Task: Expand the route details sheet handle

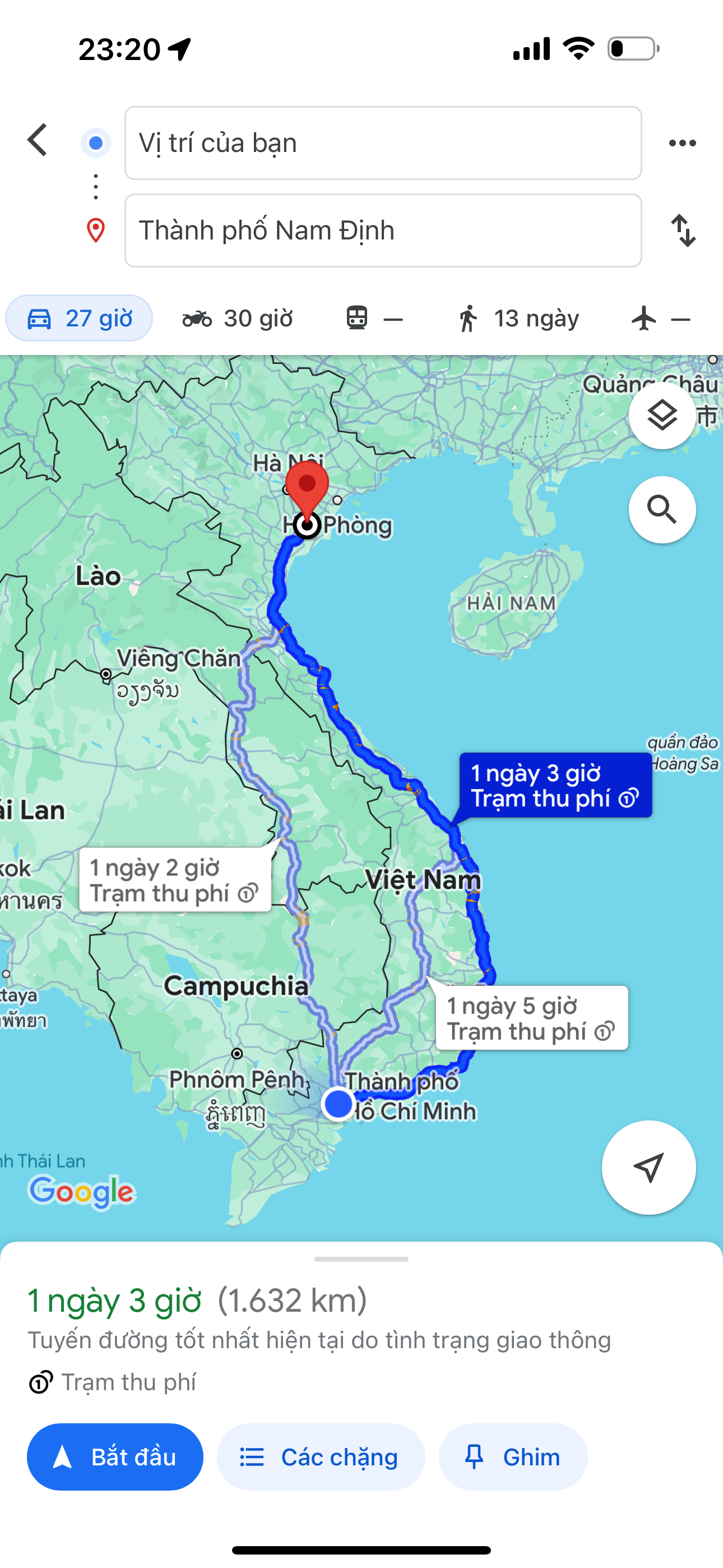Action: pyautogui.click(x=361, y=1259)
